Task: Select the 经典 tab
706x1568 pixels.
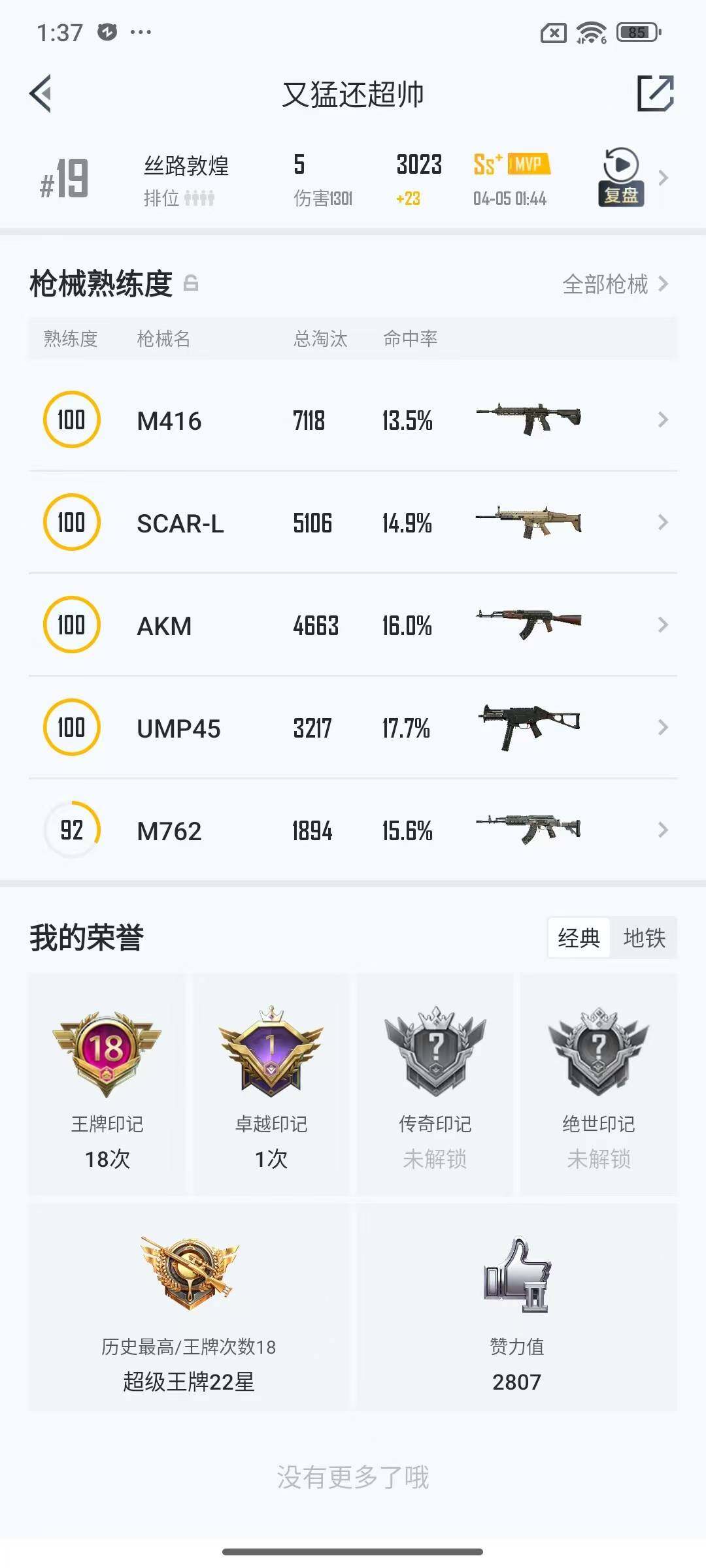Action: [579, 938]
